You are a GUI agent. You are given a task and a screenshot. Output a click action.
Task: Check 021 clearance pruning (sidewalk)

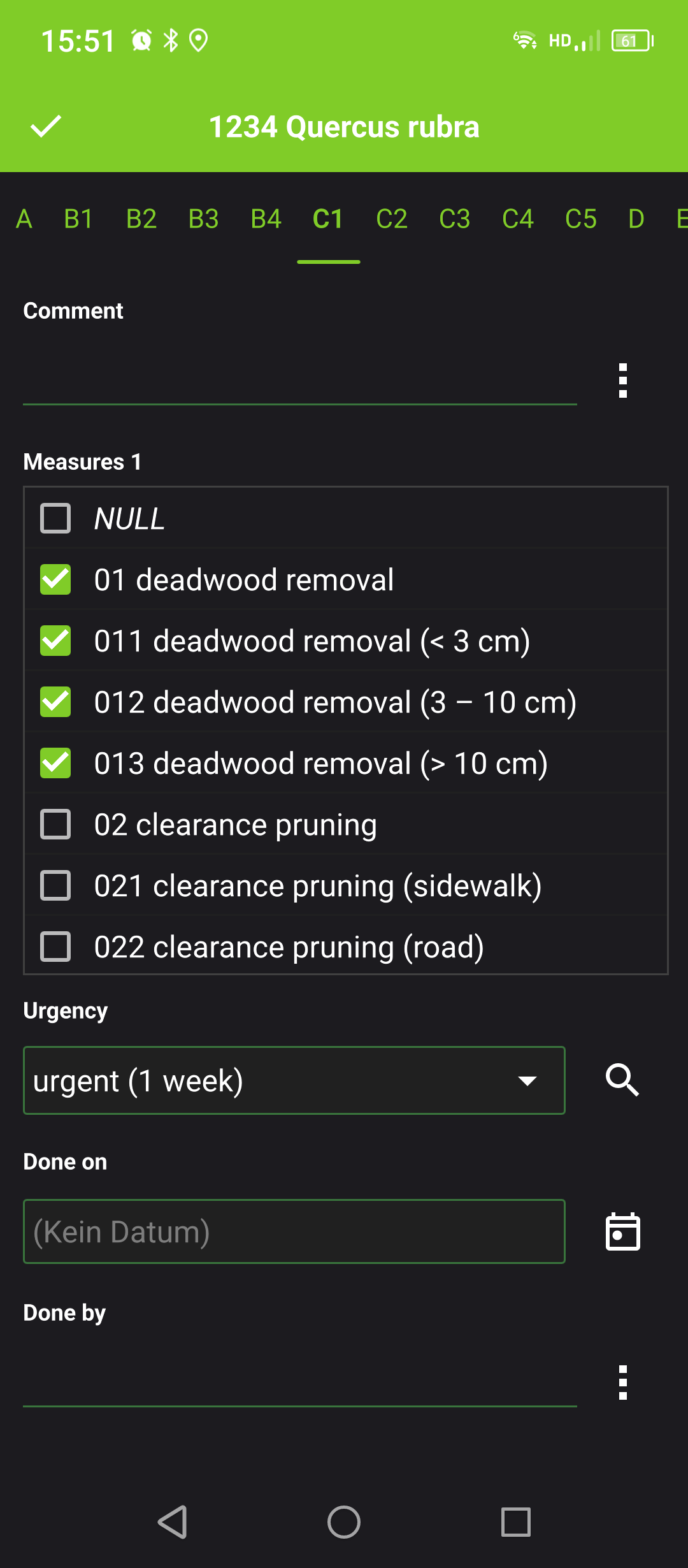55,885
